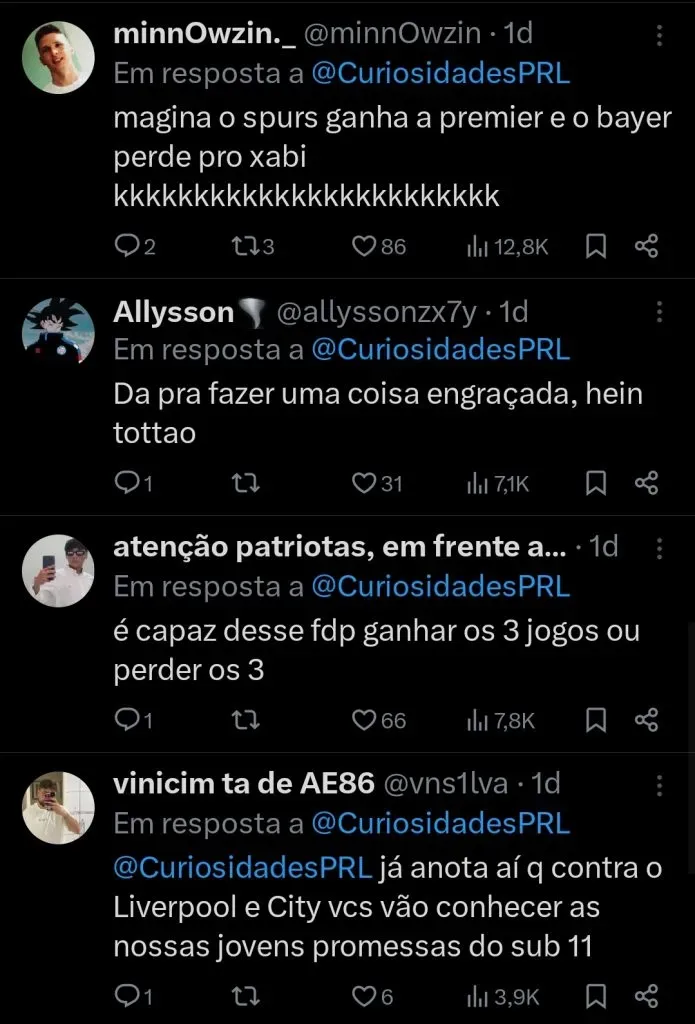695x1024 pixels.
Task: Retweet the atenção patriotas reply
Action: click(x=244, y=720)
